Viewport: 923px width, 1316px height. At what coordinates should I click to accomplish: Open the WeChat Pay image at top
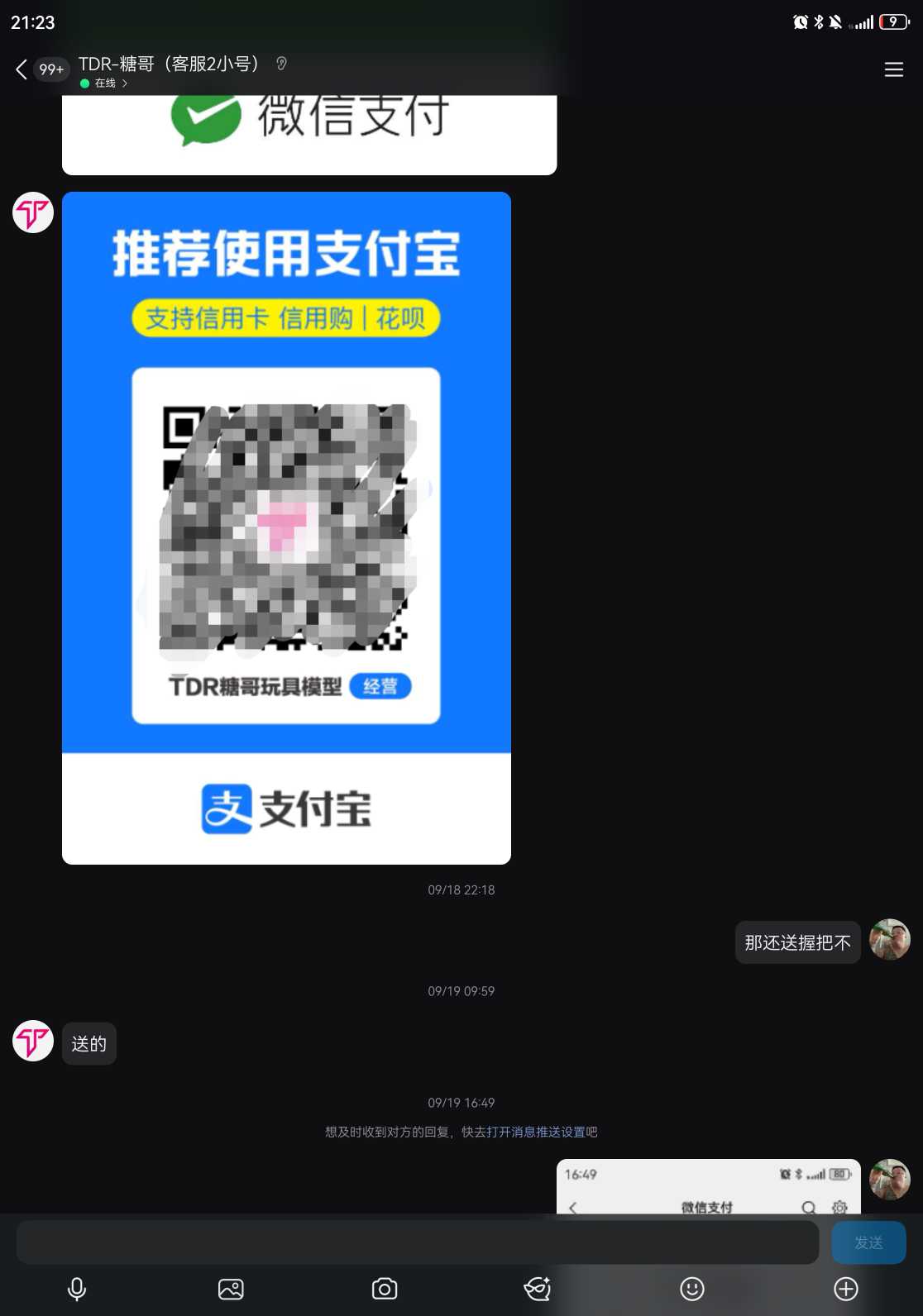tap(309, 132)
